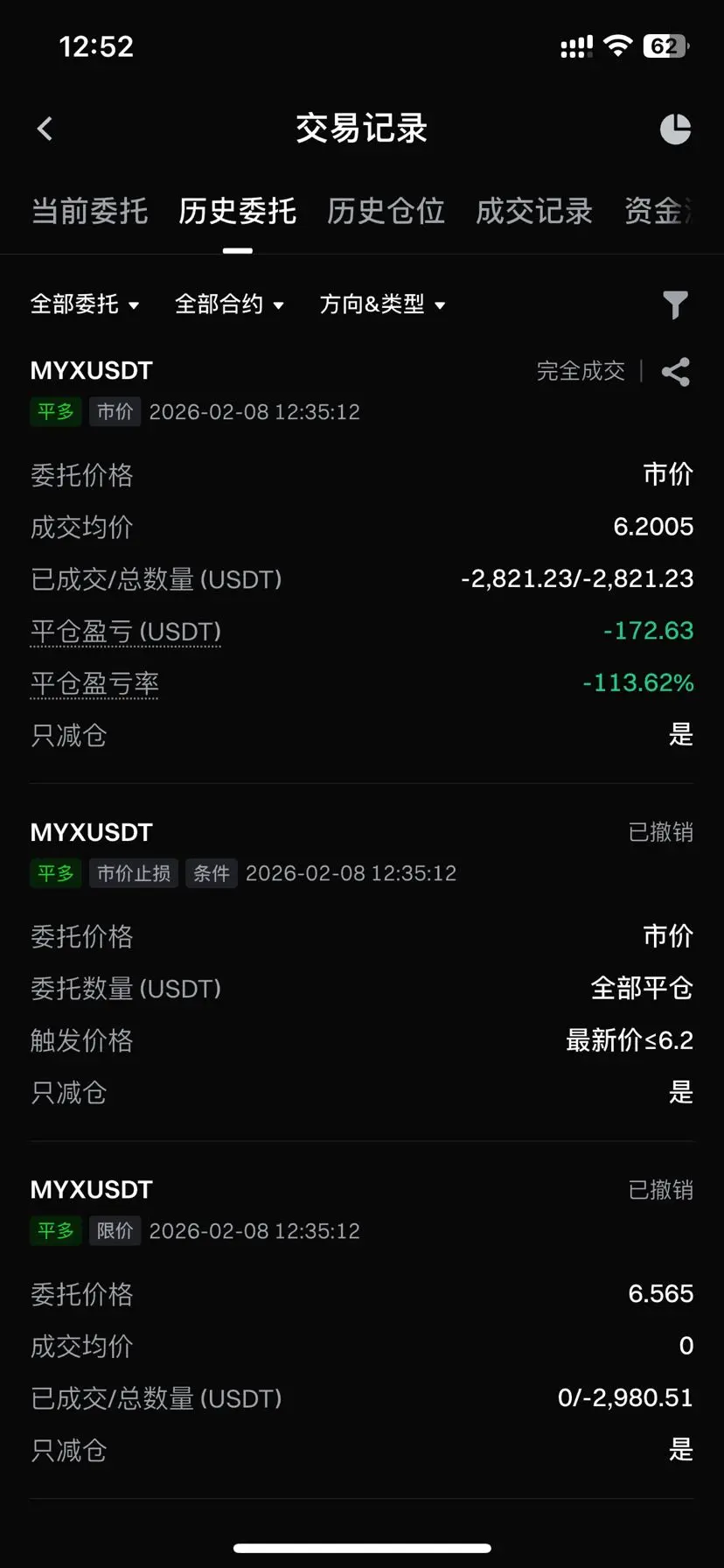Tap the underlined 平仓盈亏率 label
This screenshot has width=724, height=1568.
(94, 683)
